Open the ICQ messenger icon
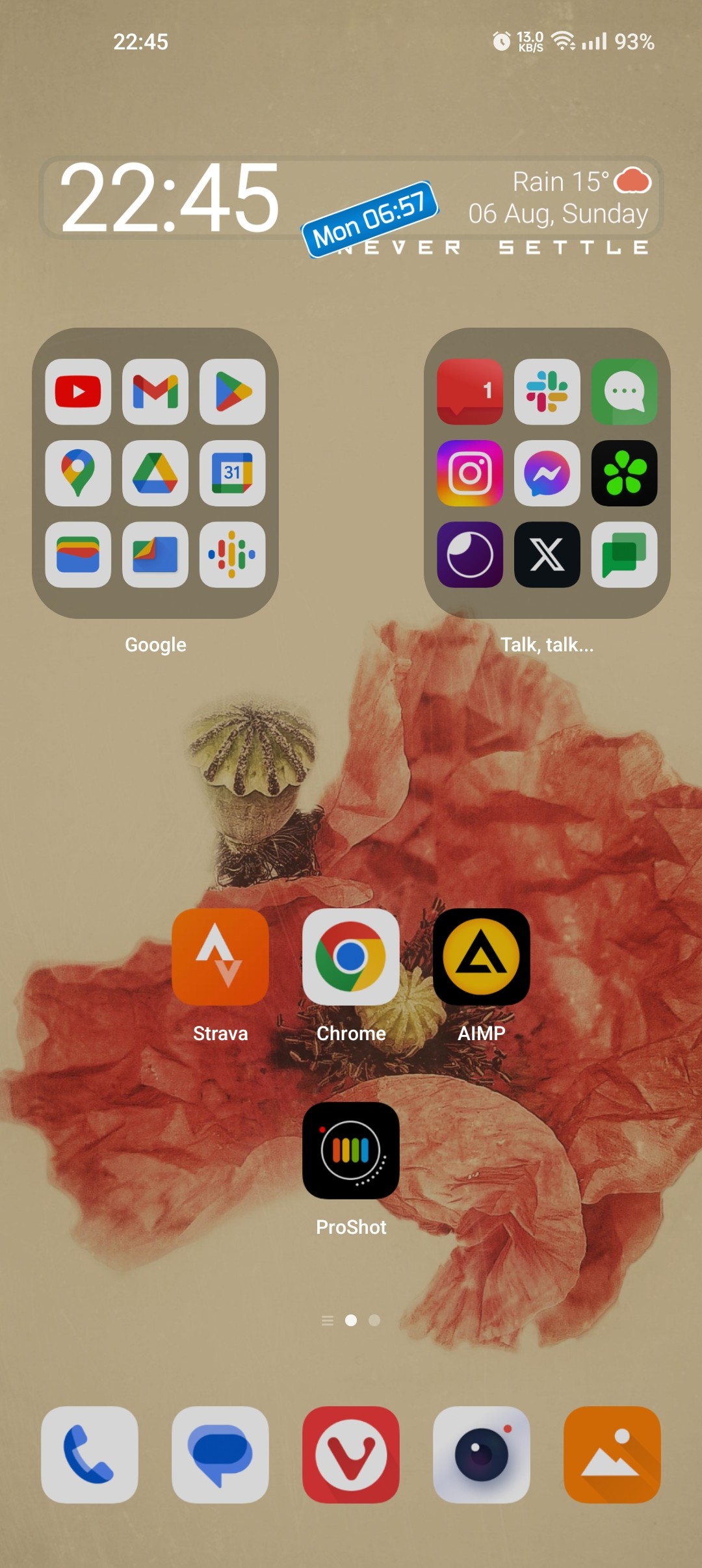 [x=624, y=473]
